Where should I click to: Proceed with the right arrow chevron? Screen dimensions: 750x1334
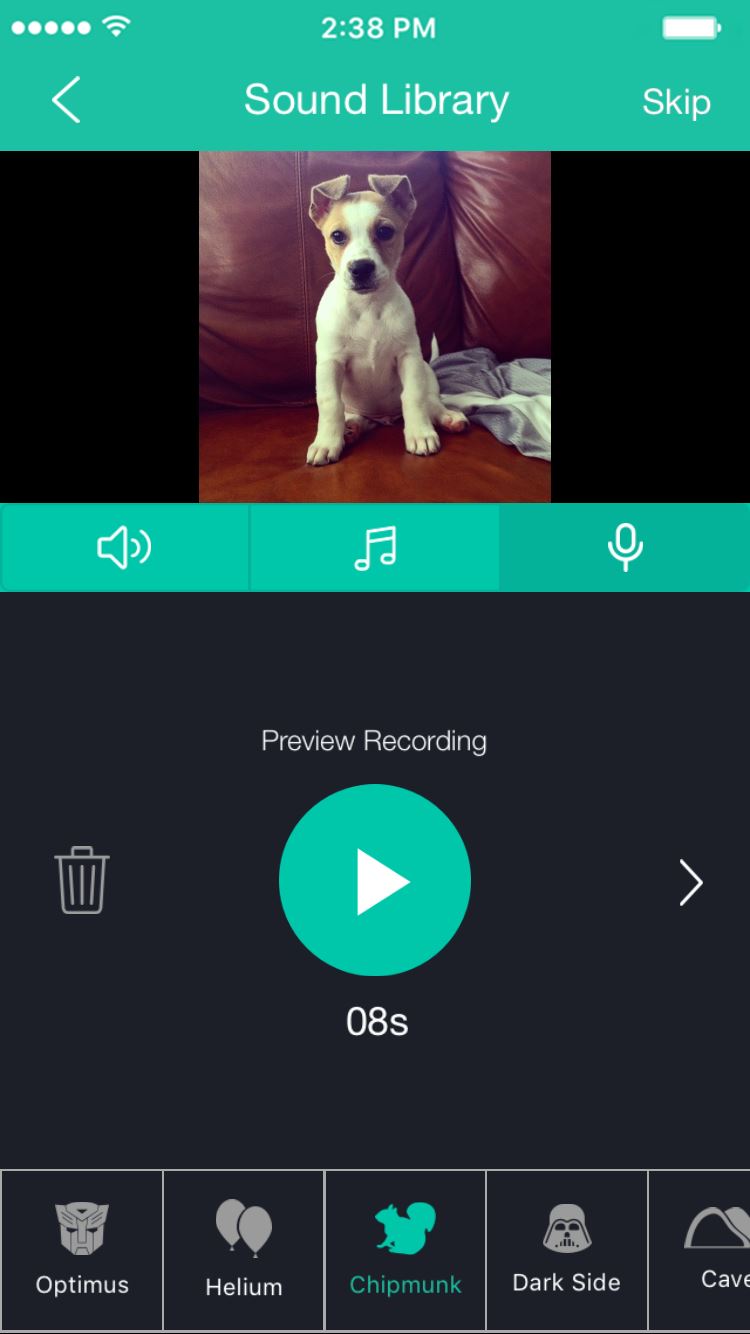[691, 882]
